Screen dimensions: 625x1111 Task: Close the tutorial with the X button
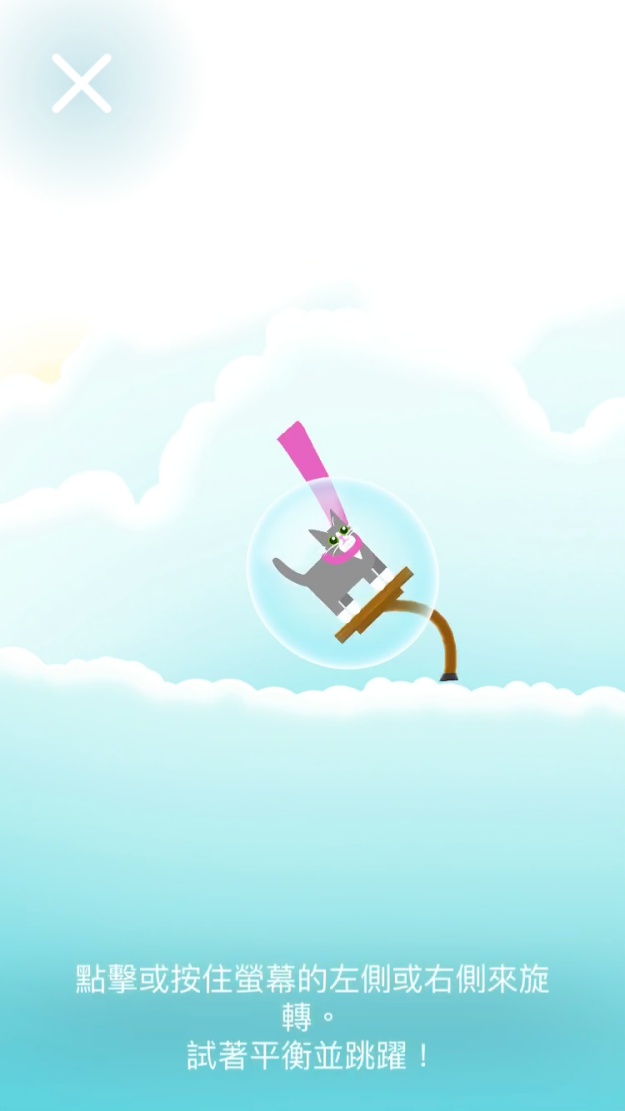coord(81,83)
